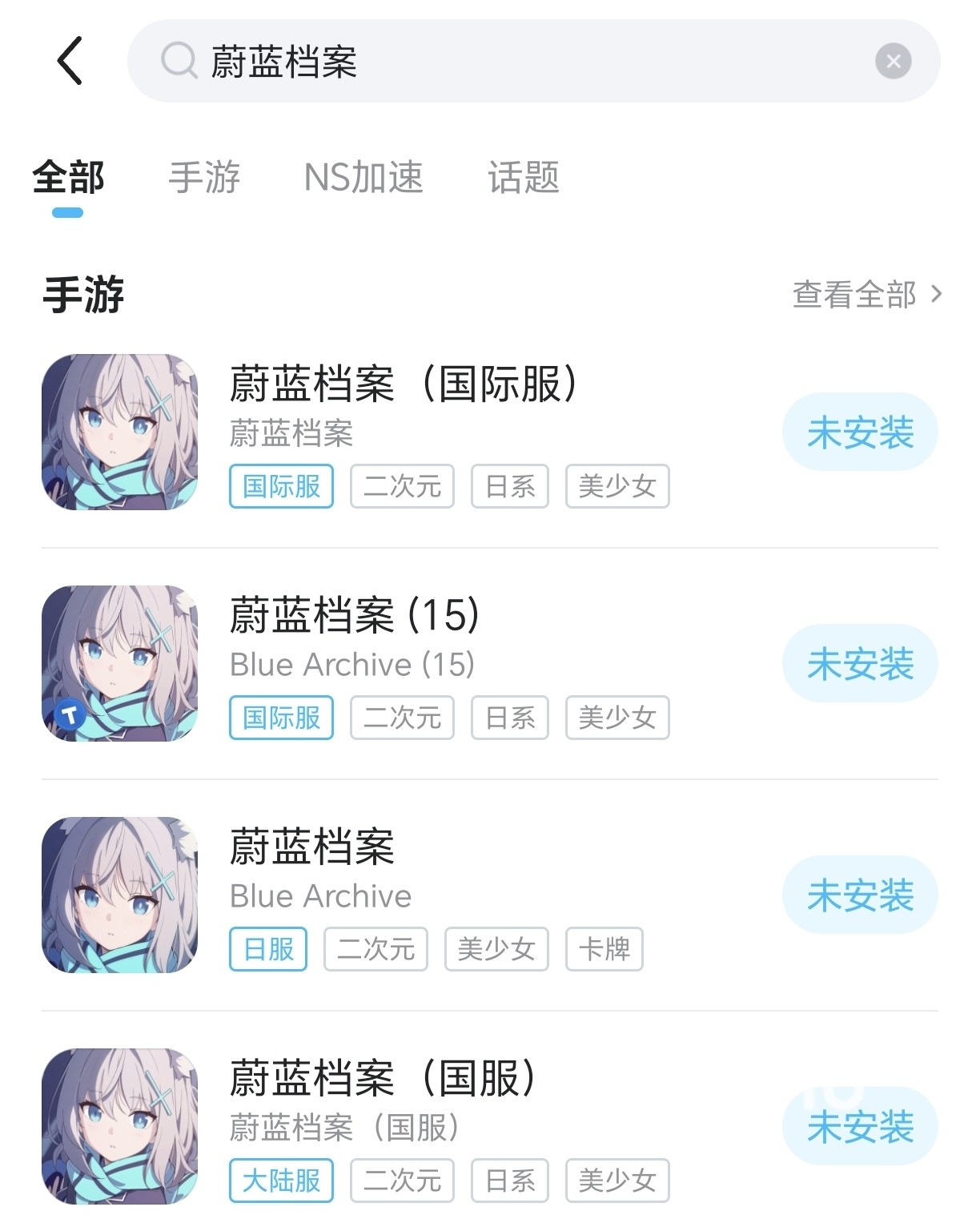980x1227 pixels.
Task: Clear the search text
Action: pos(893,62)
